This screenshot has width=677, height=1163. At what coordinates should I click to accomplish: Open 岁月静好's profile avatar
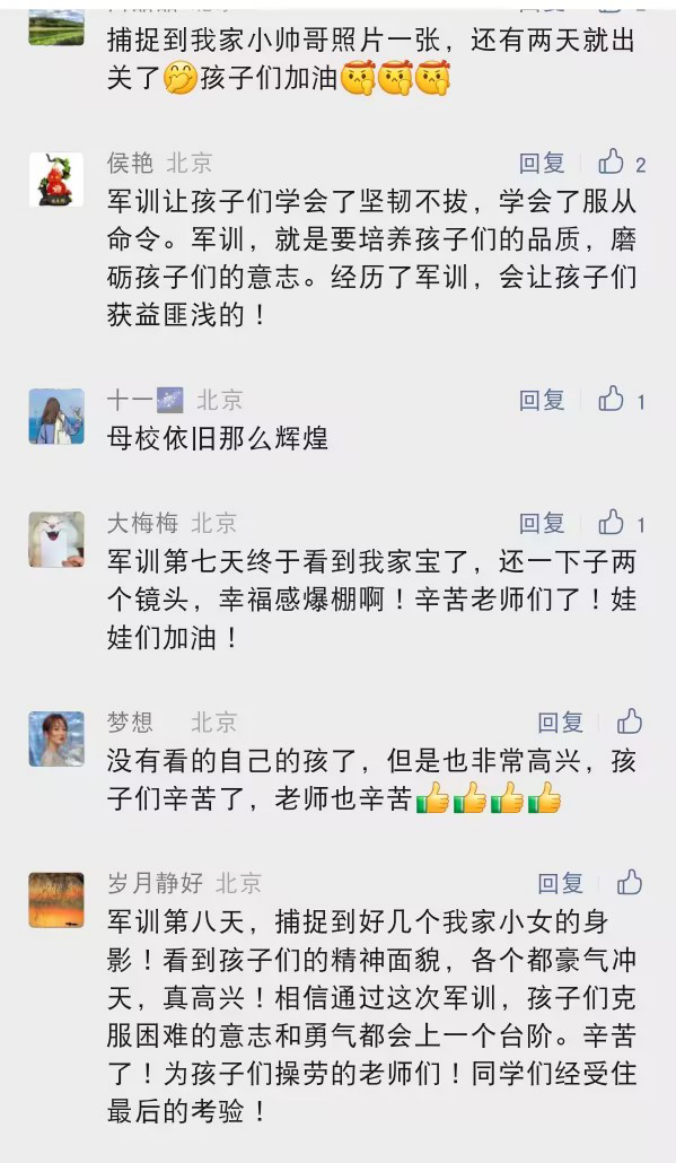[x=56, y=900]
